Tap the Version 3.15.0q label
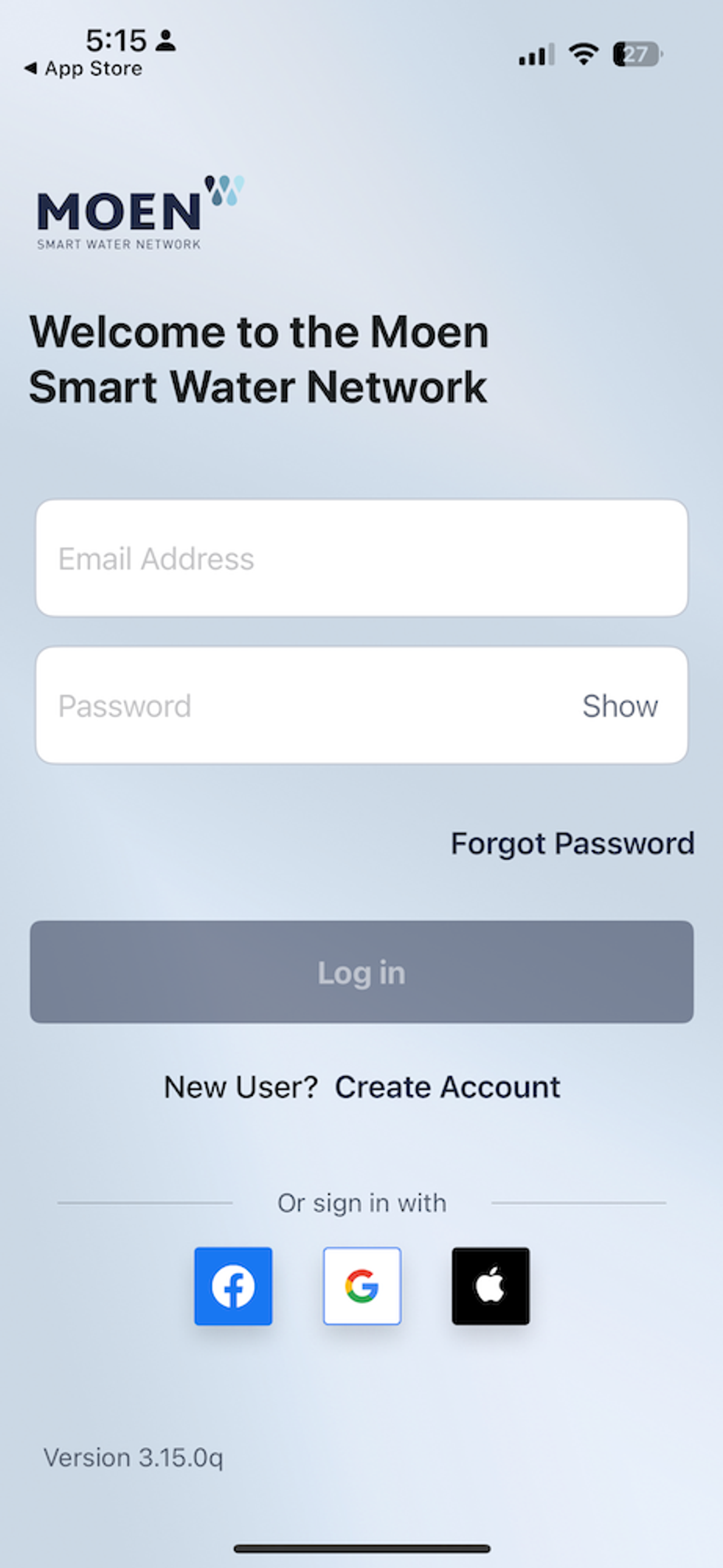723x1568 pixels. (134, 1457)
